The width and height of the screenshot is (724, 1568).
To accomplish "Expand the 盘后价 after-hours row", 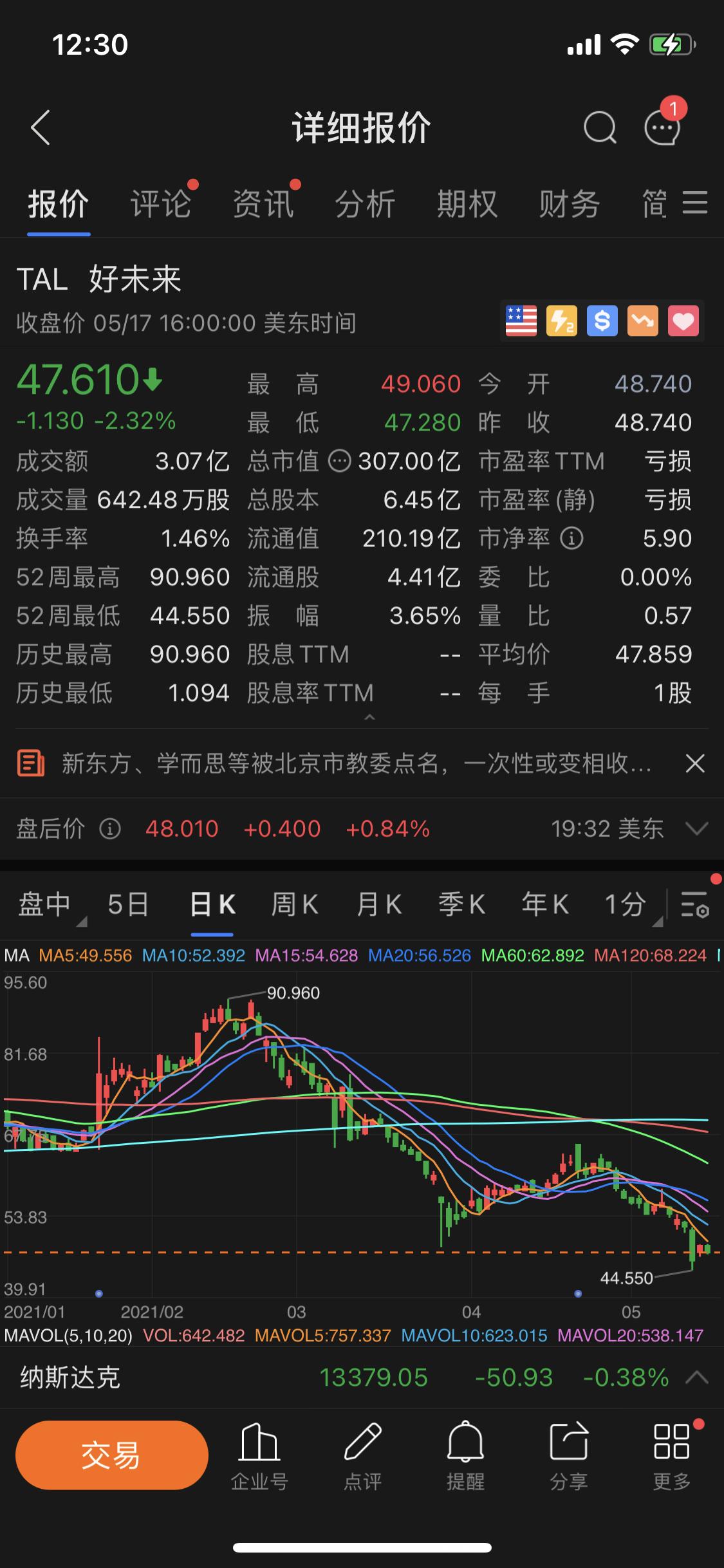I will [x=697, y=828].
